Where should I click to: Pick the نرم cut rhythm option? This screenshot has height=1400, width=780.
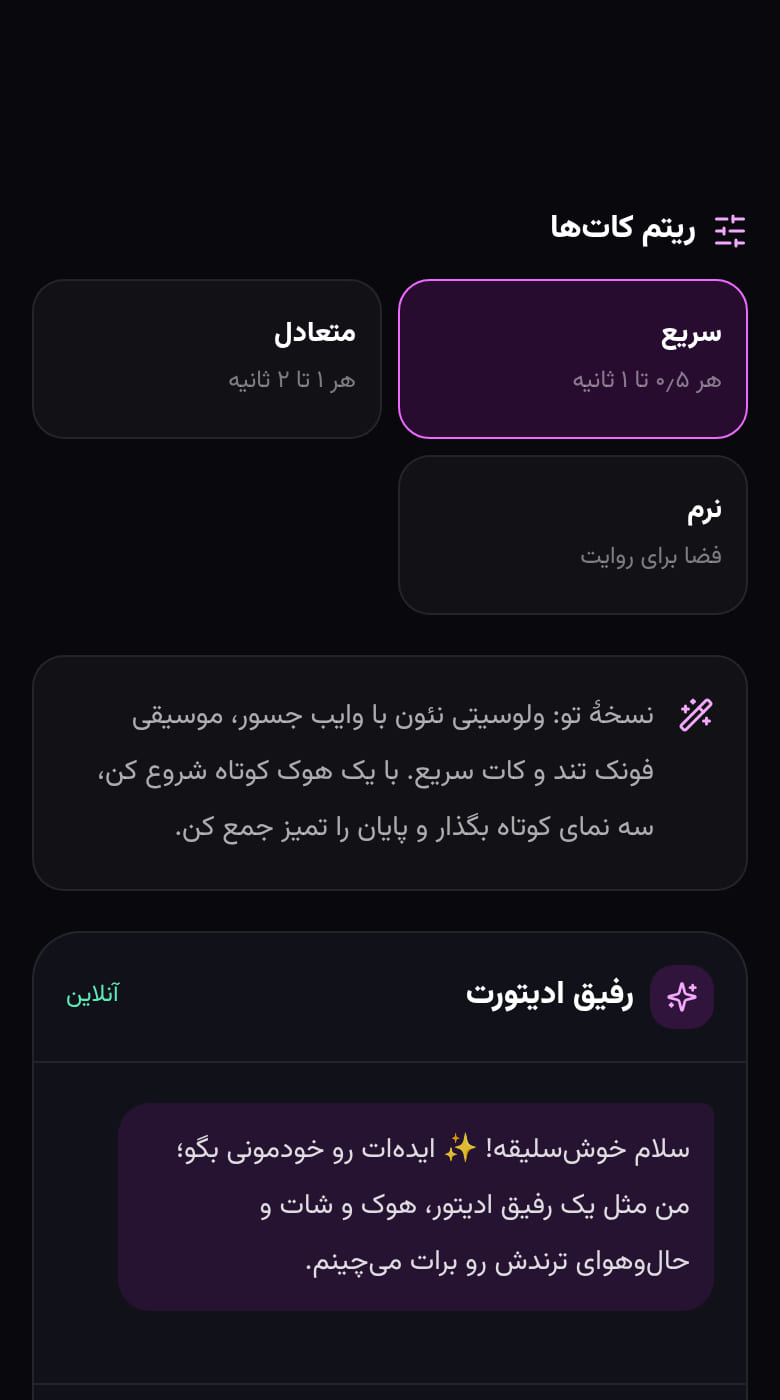pyautogui.click(x=573, y=535)
